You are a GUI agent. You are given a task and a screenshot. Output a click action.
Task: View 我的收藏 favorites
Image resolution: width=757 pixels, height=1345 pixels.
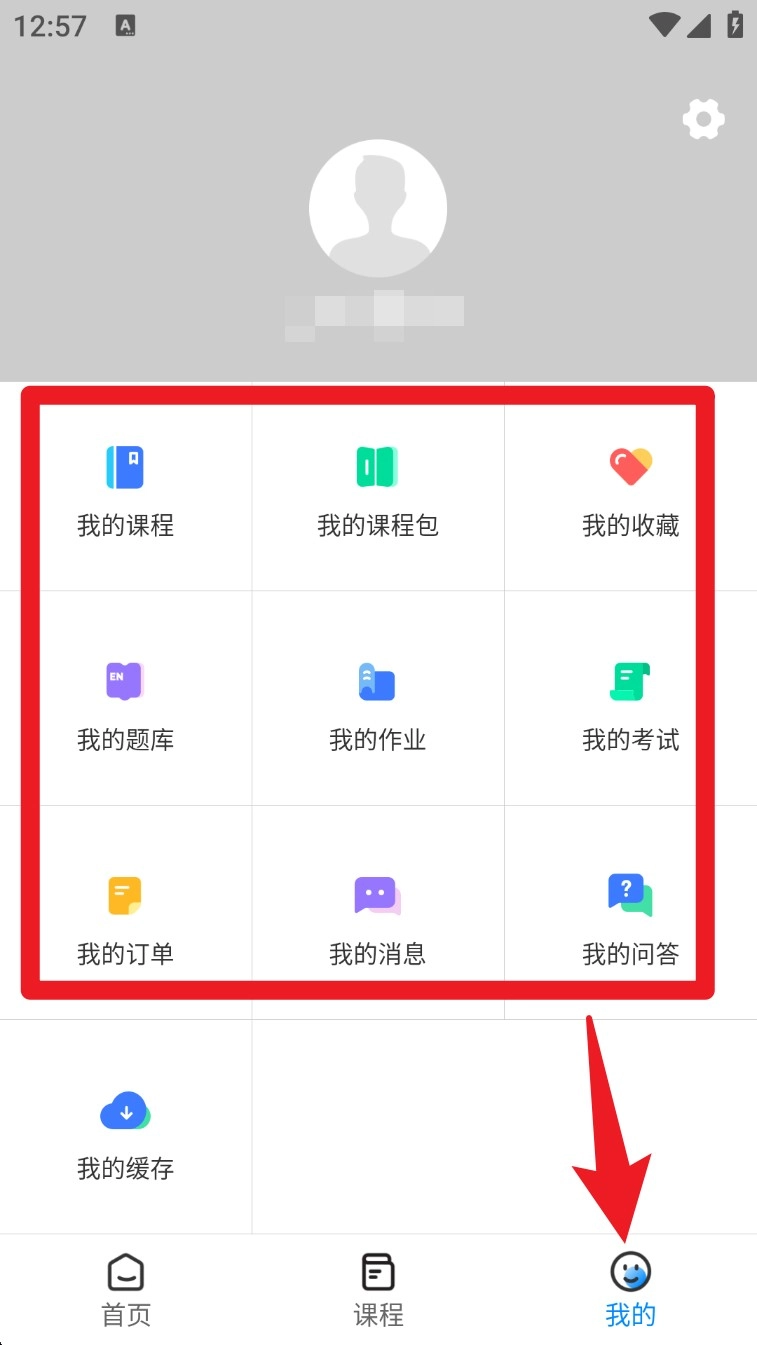[630, 491]
